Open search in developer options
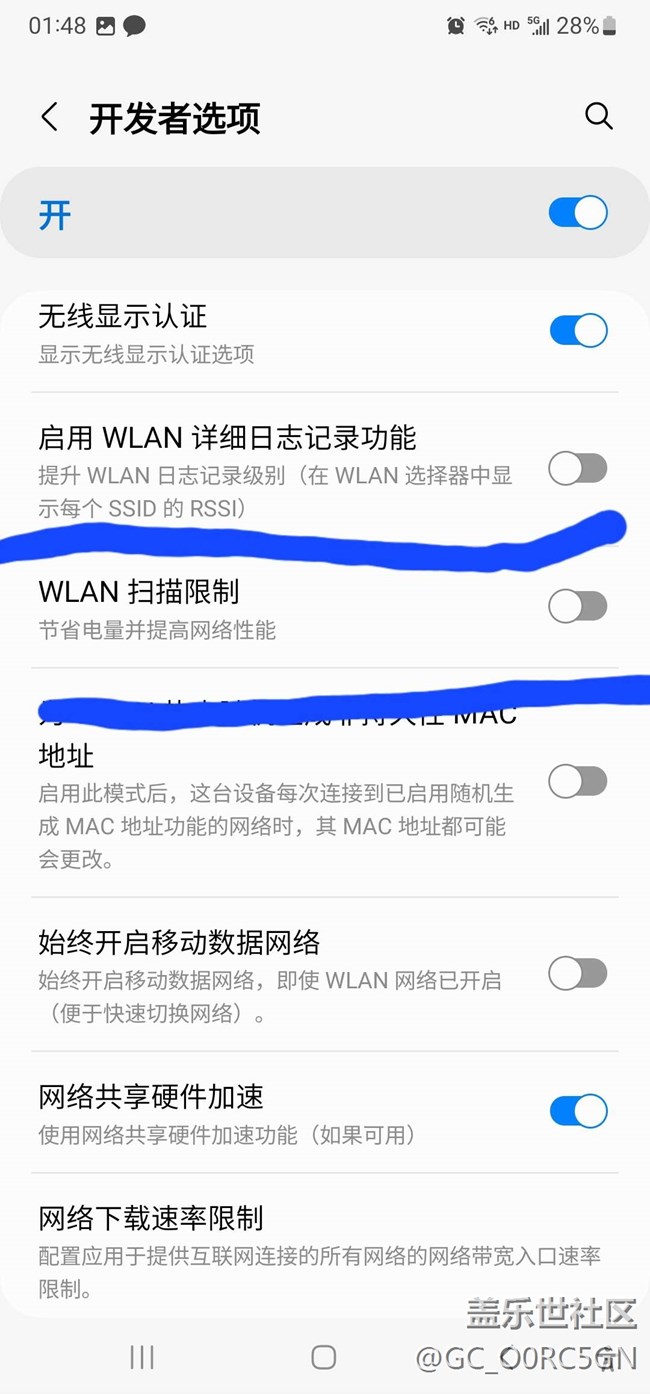 [x=598, y=116]
